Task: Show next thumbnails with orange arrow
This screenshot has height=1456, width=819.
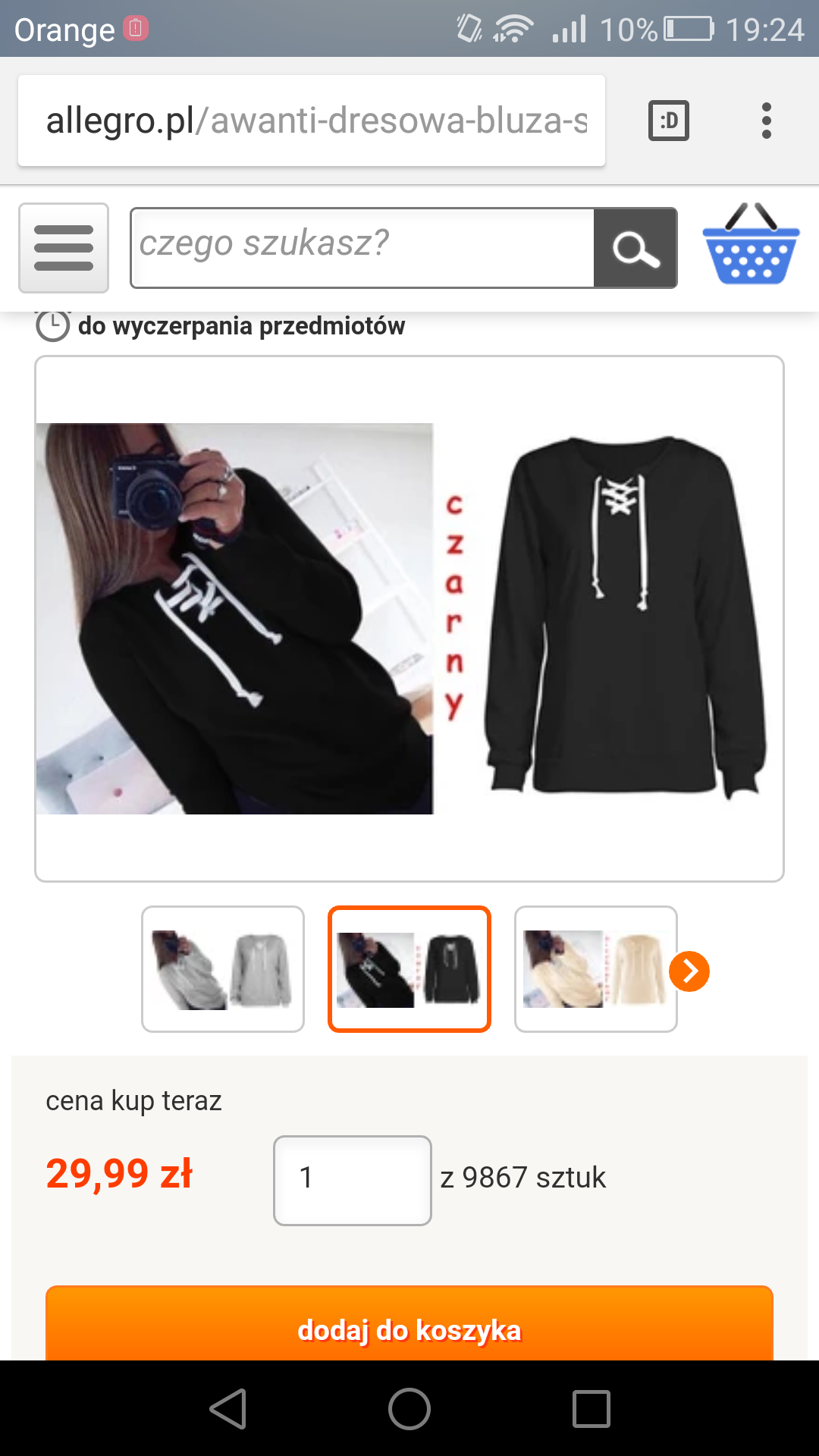Action: coord(689,971)
